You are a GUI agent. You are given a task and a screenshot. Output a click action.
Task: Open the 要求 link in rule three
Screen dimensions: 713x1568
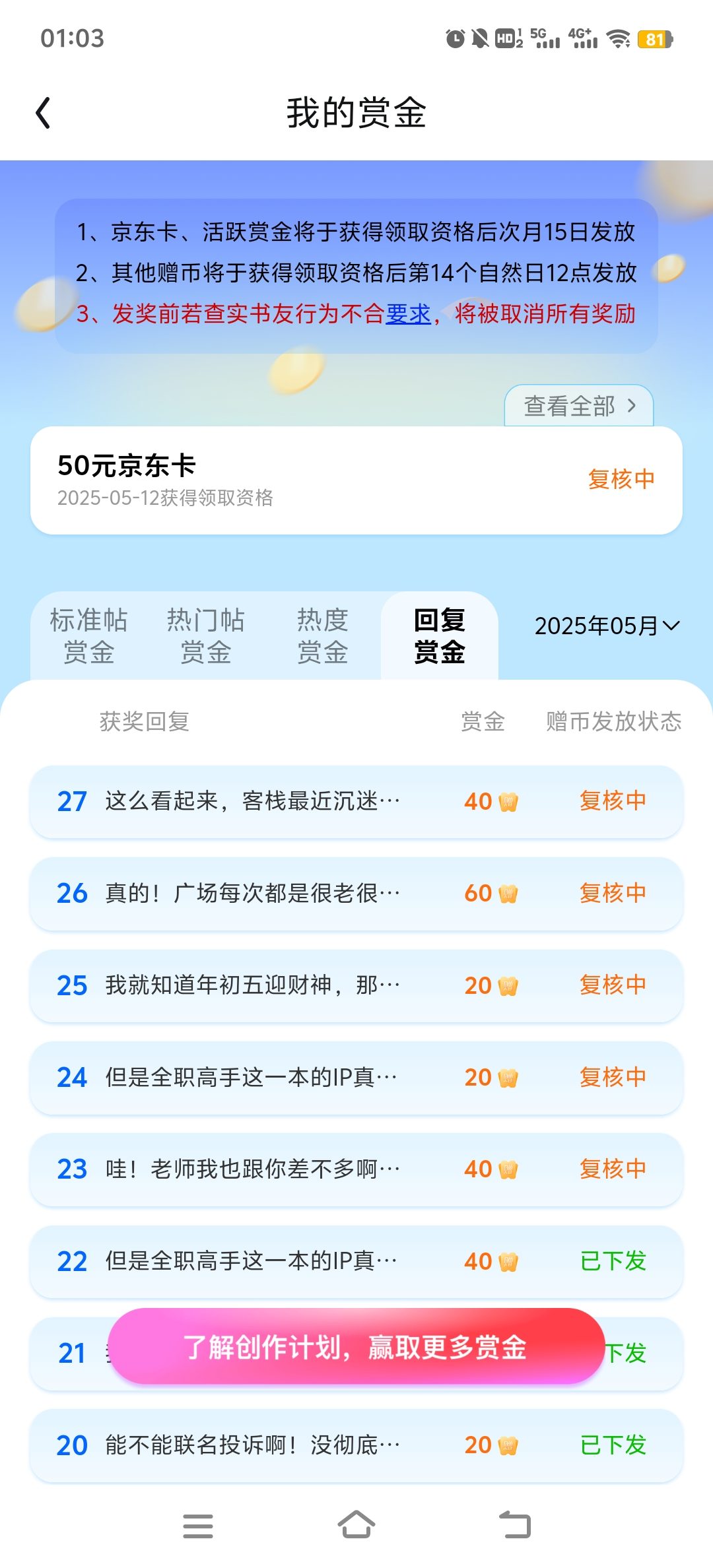[408, 313]
